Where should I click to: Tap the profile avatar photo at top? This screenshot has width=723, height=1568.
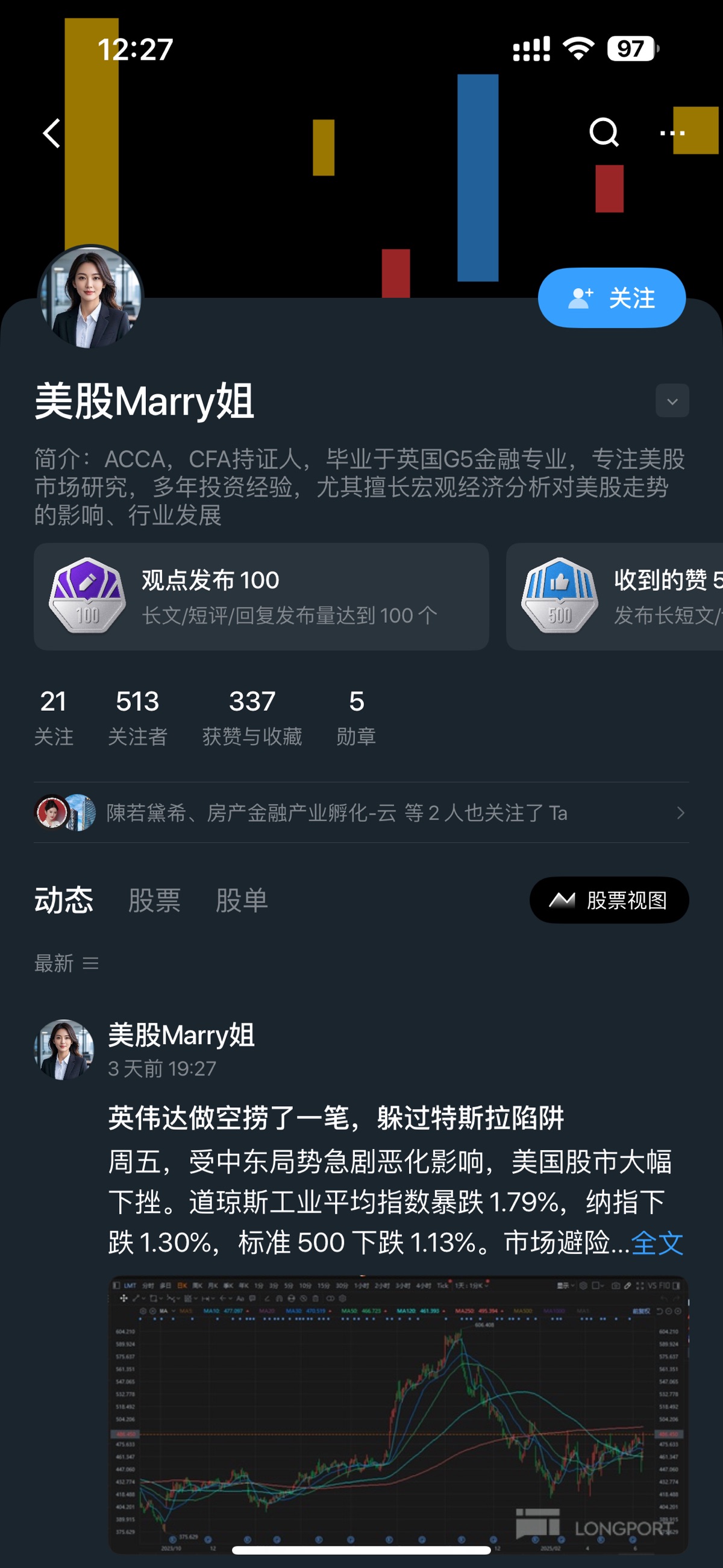pyautogui.click(x=91, y=297)
